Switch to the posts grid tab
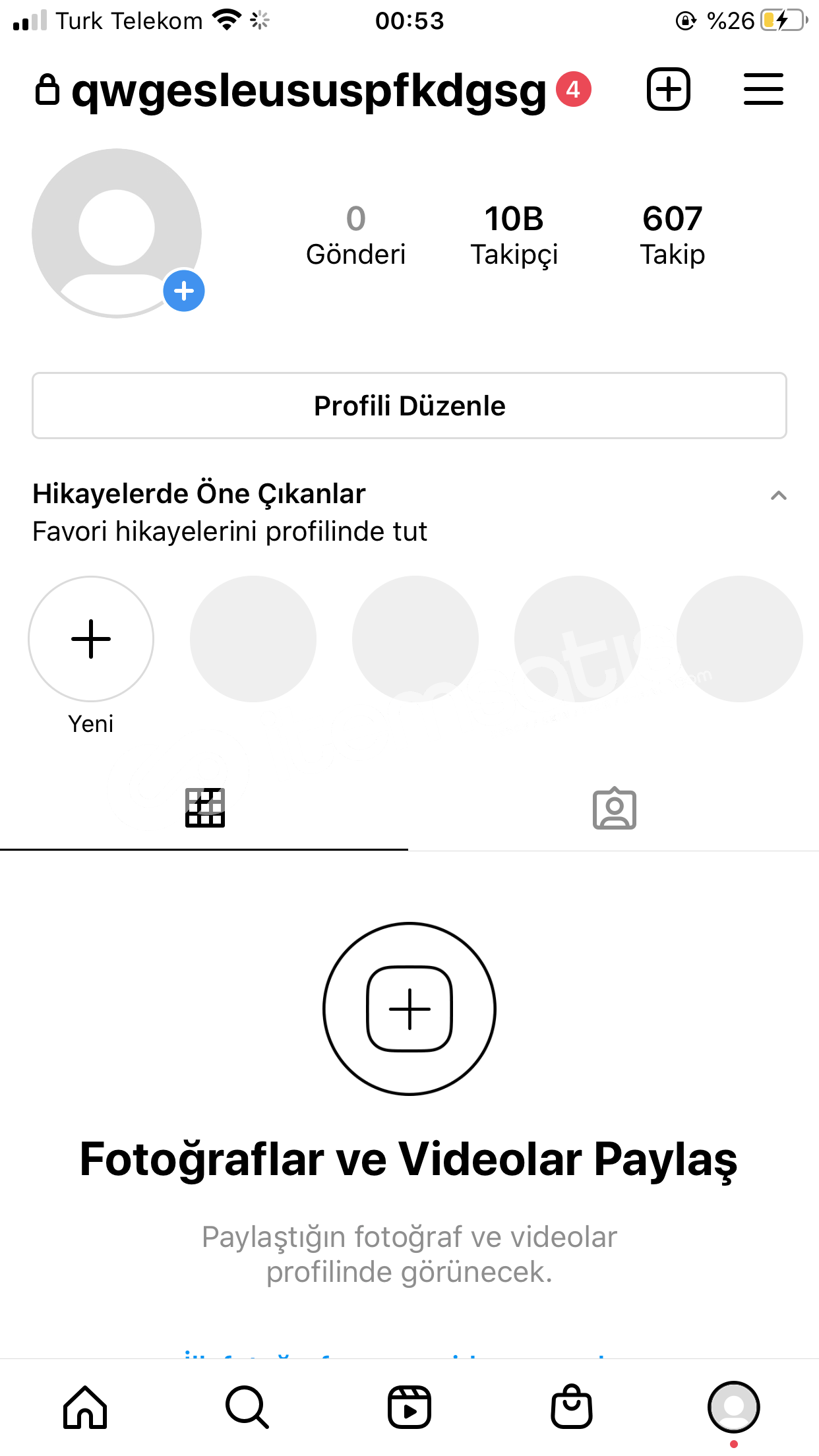Screen dimensions: 819x1456 [205, 808]
